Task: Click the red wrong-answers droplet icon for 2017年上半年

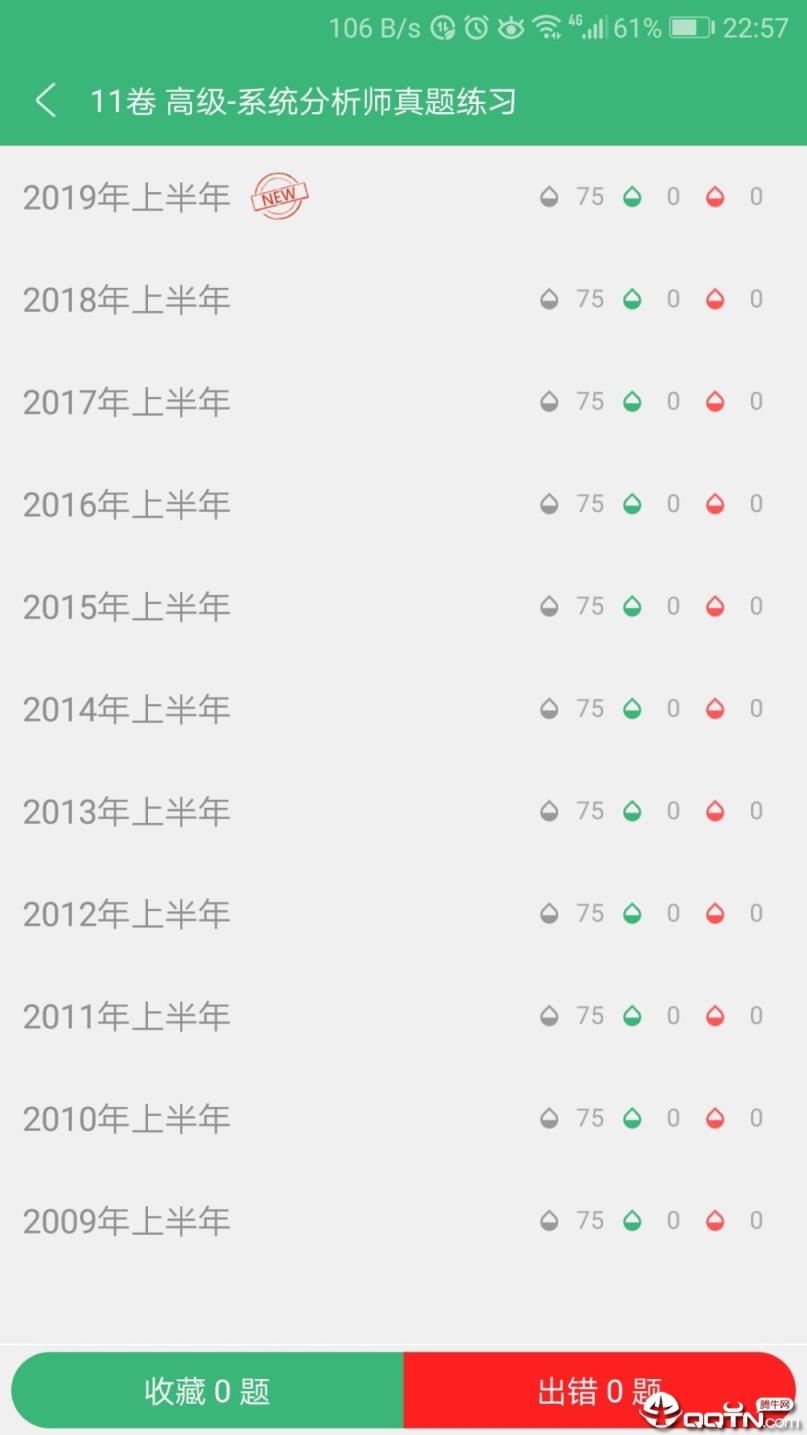Action: (715, 401)
